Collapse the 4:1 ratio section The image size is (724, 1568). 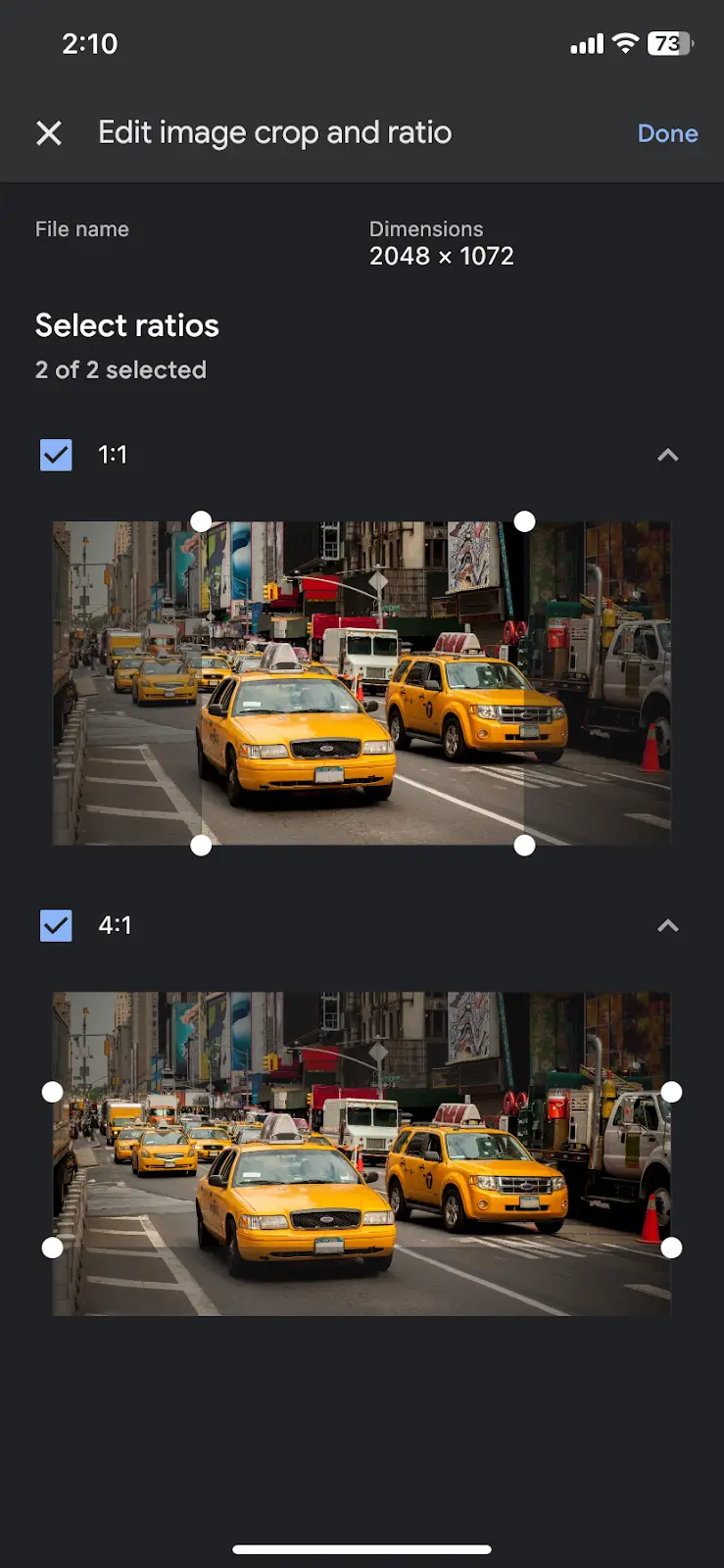tap(667, 925)
